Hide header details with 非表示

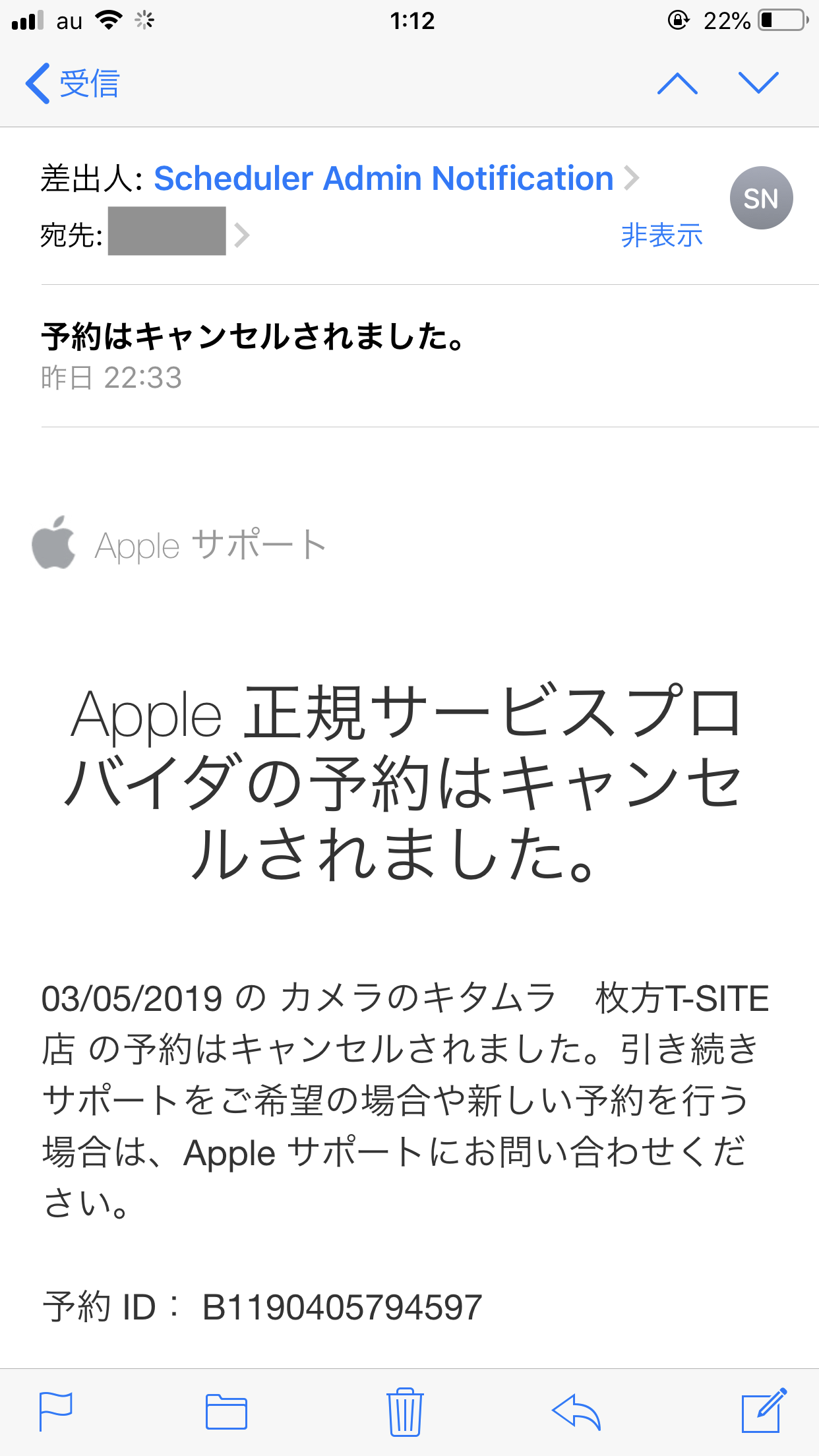[x=661, y=235]
